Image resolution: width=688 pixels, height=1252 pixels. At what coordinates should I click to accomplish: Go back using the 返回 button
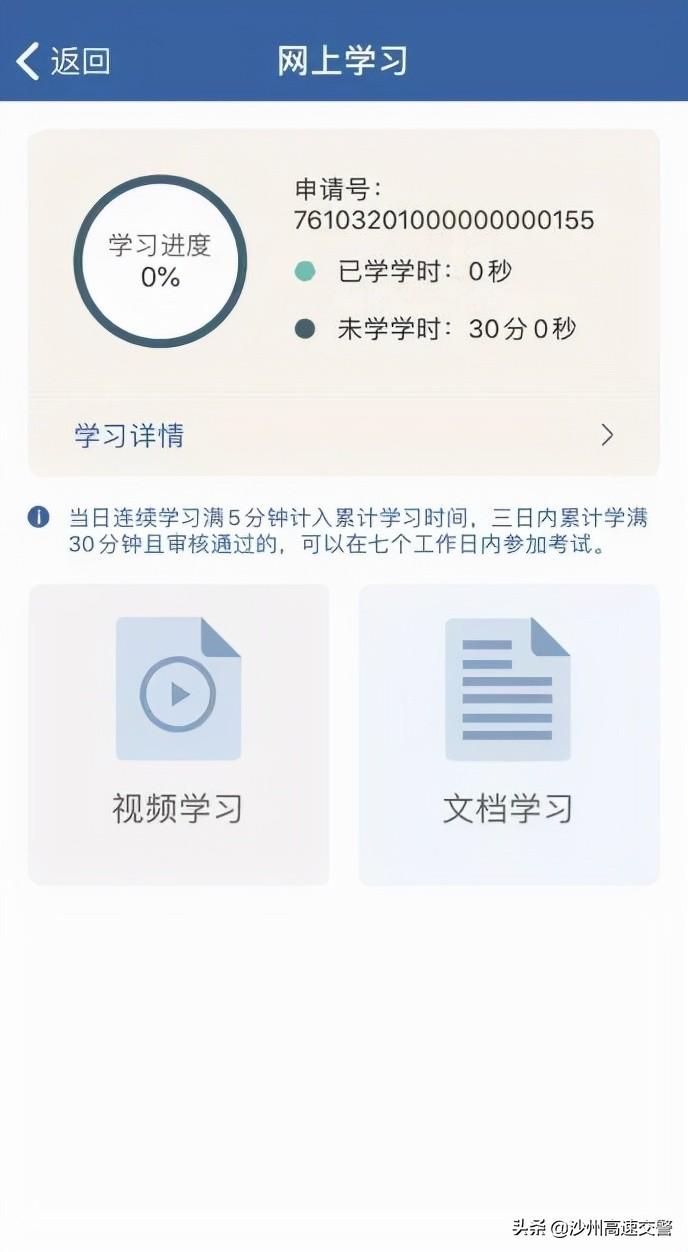click(62, 61)
